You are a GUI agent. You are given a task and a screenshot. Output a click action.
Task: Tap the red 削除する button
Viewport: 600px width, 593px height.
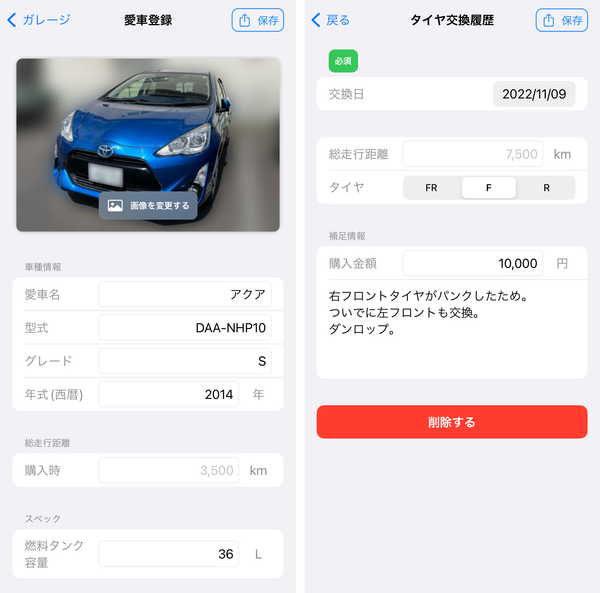(x=452, y=422)
